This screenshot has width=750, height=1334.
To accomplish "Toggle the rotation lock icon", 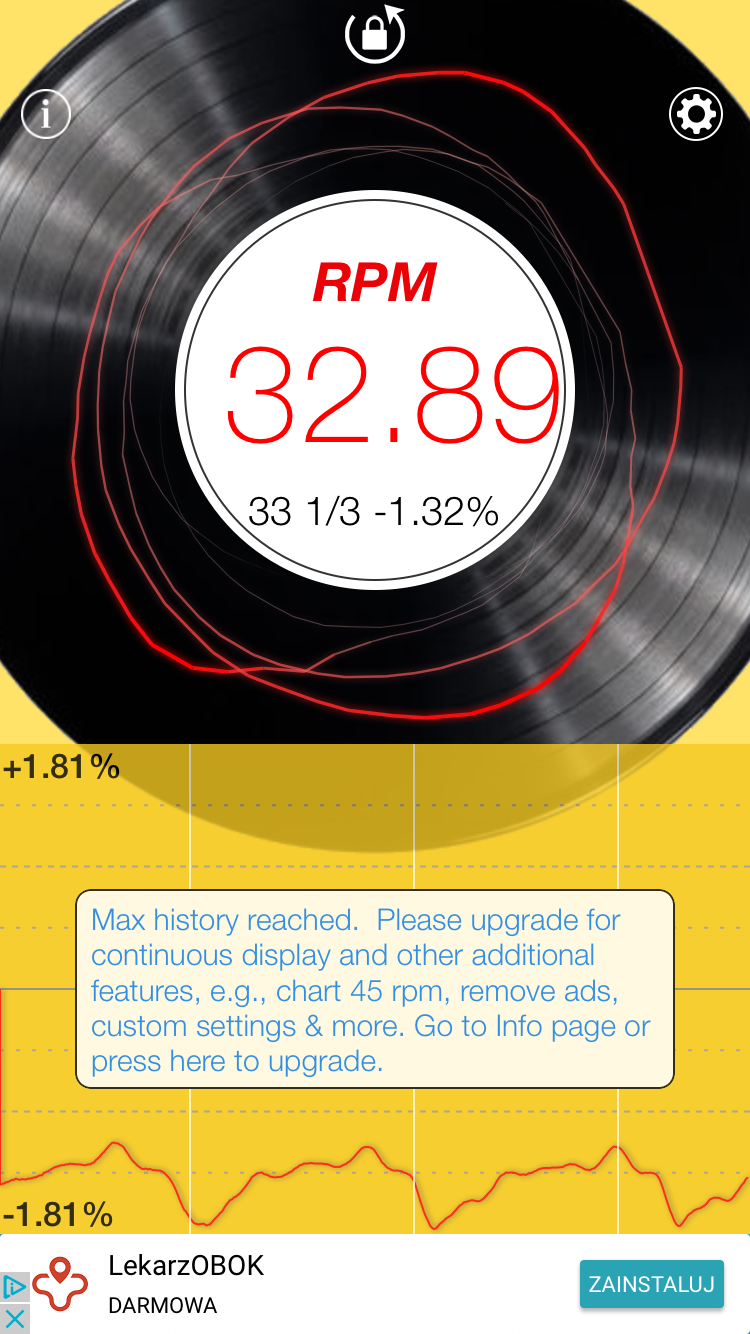I will pos(375,33).
